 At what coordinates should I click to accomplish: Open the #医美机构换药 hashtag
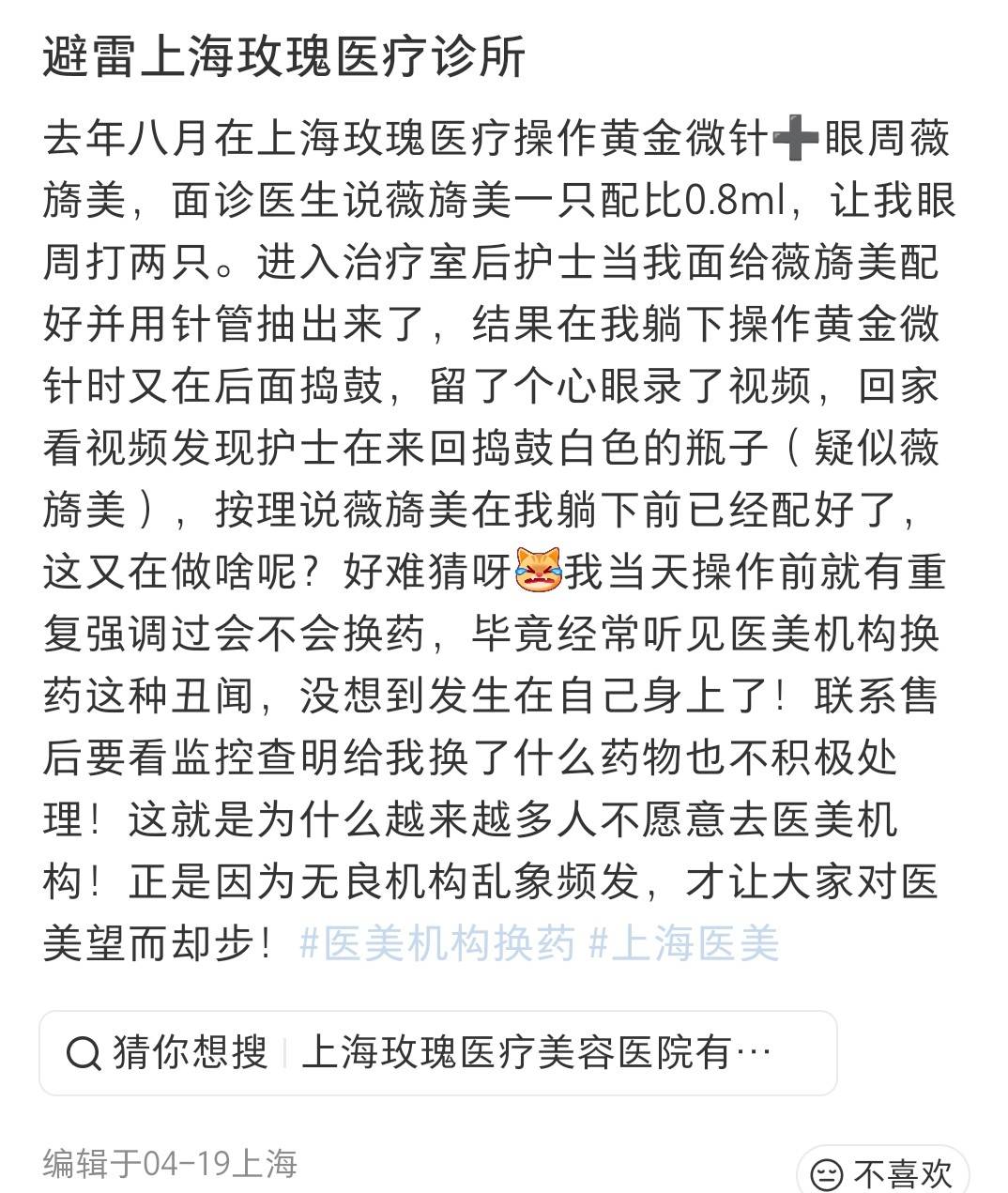(437, 943)
